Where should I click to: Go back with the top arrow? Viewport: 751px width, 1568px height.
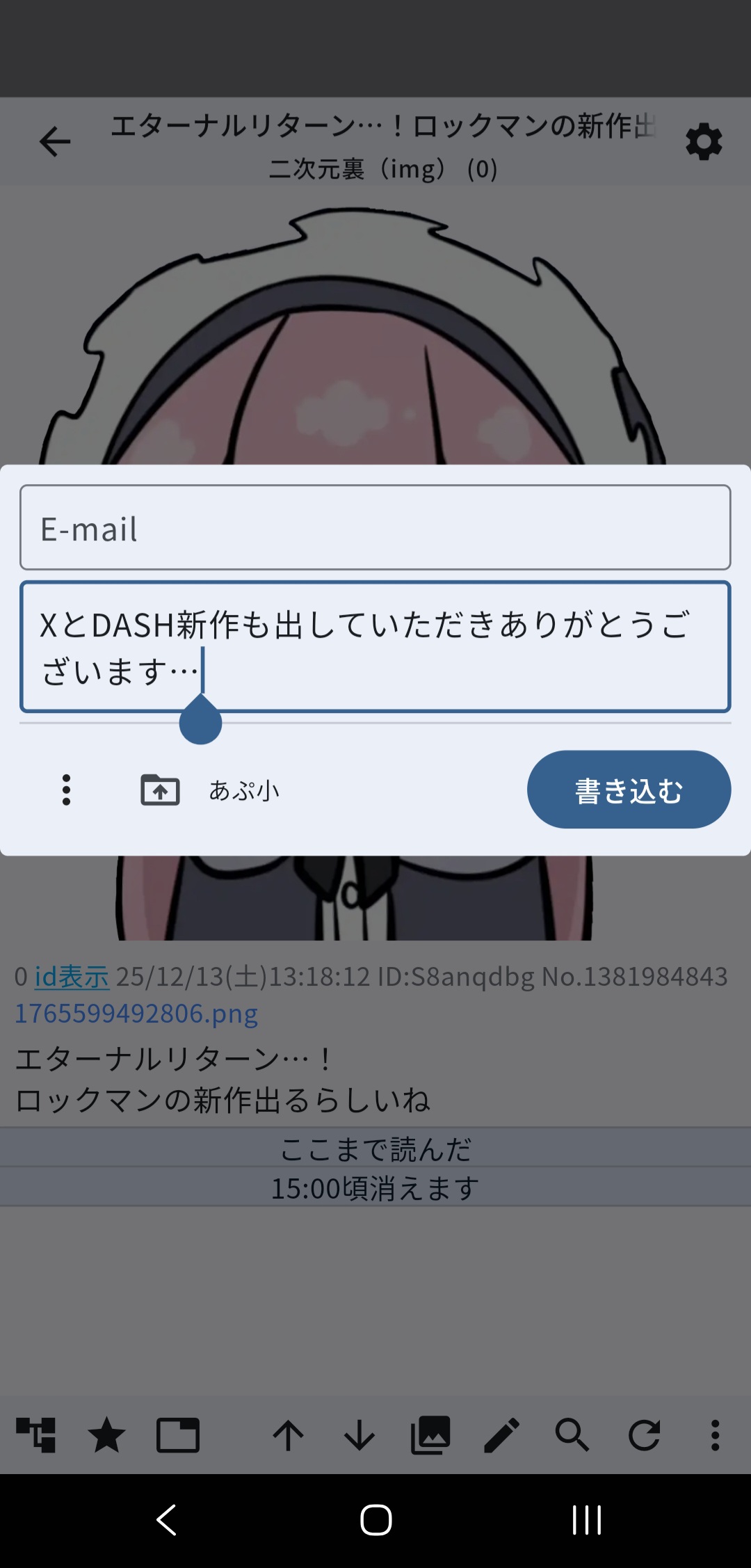55,142
